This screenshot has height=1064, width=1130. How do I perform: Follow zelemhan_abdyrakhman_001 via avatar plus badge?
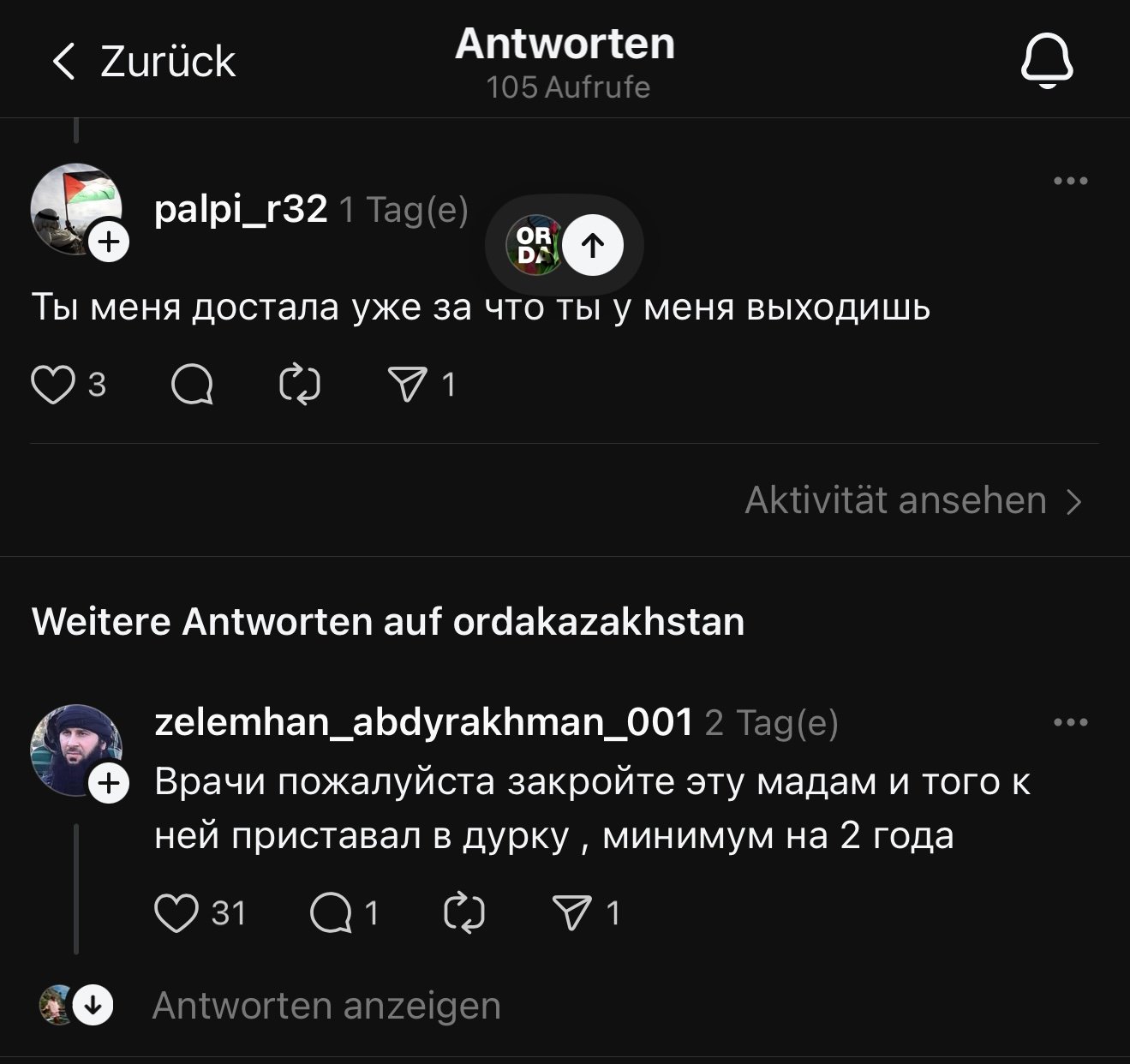pyautogui.click(x=109, y=783)
